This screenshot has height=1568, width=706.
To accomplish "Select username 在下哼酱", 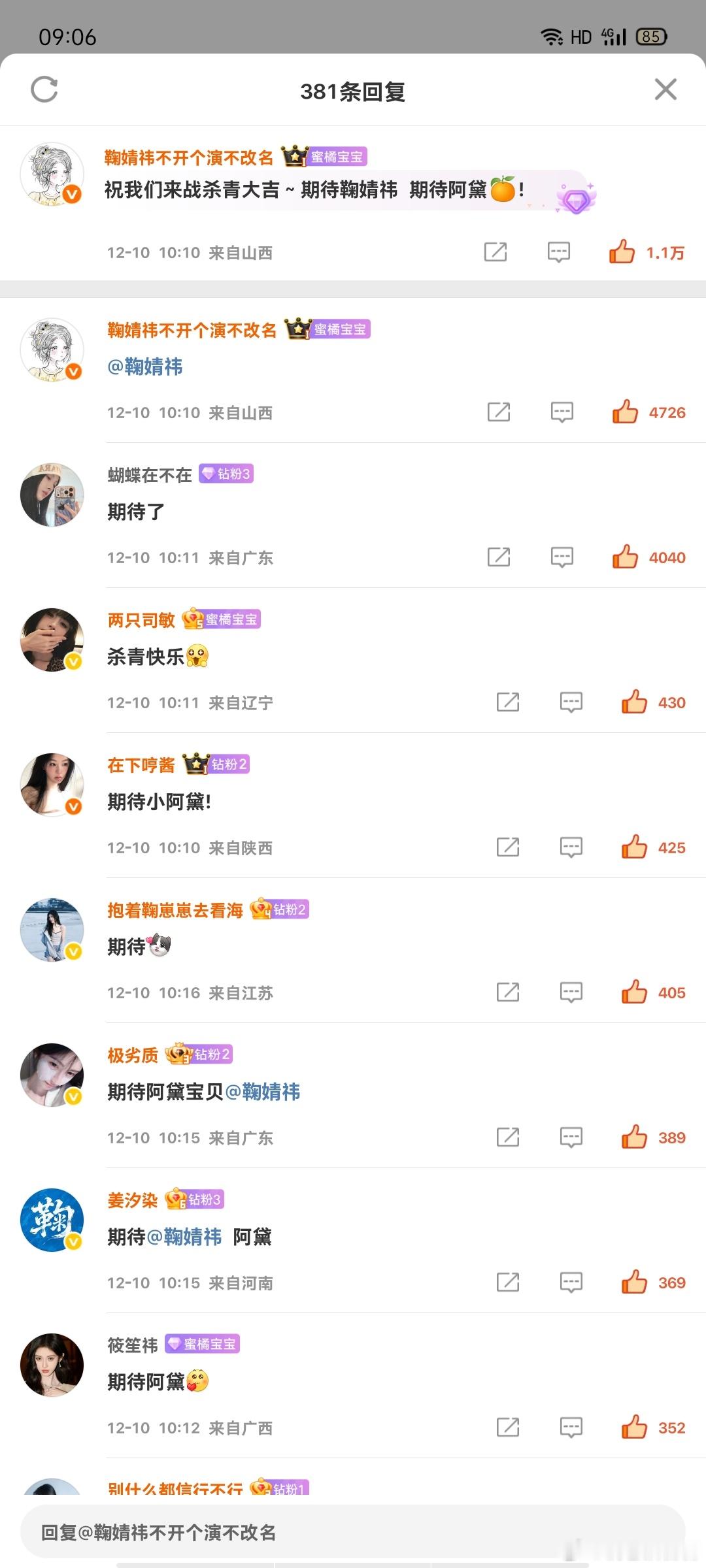I will (141, 765).
